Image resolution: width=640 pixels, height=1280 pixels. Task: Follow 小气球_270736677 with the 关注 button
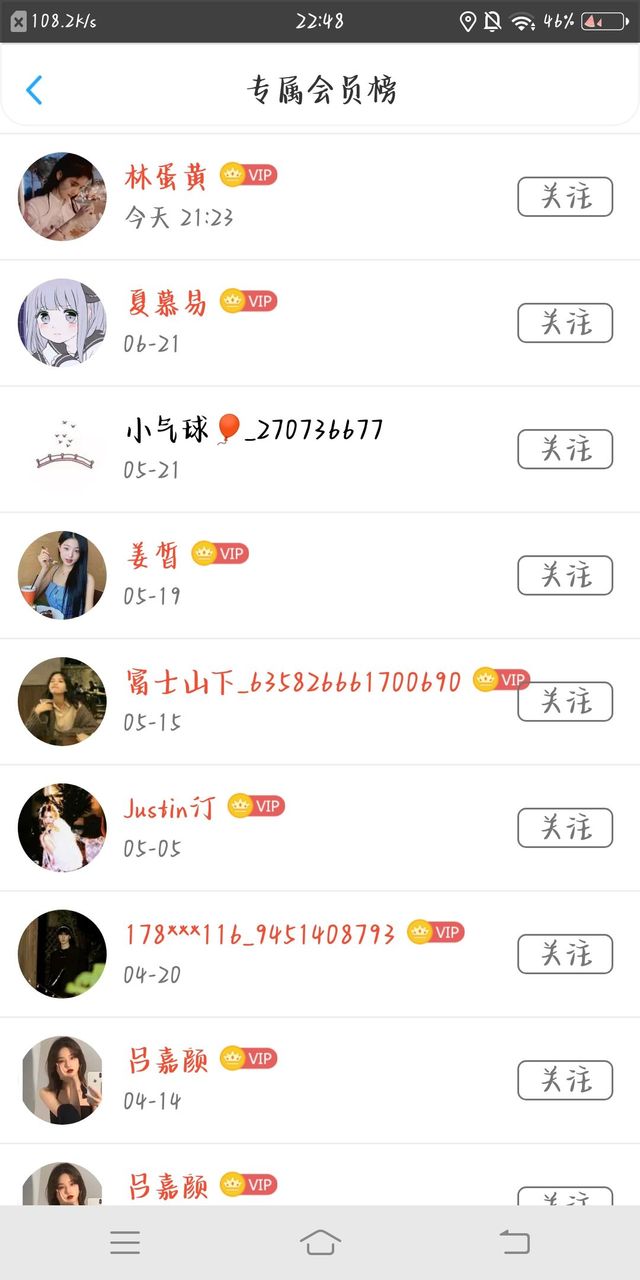point(565,449)
